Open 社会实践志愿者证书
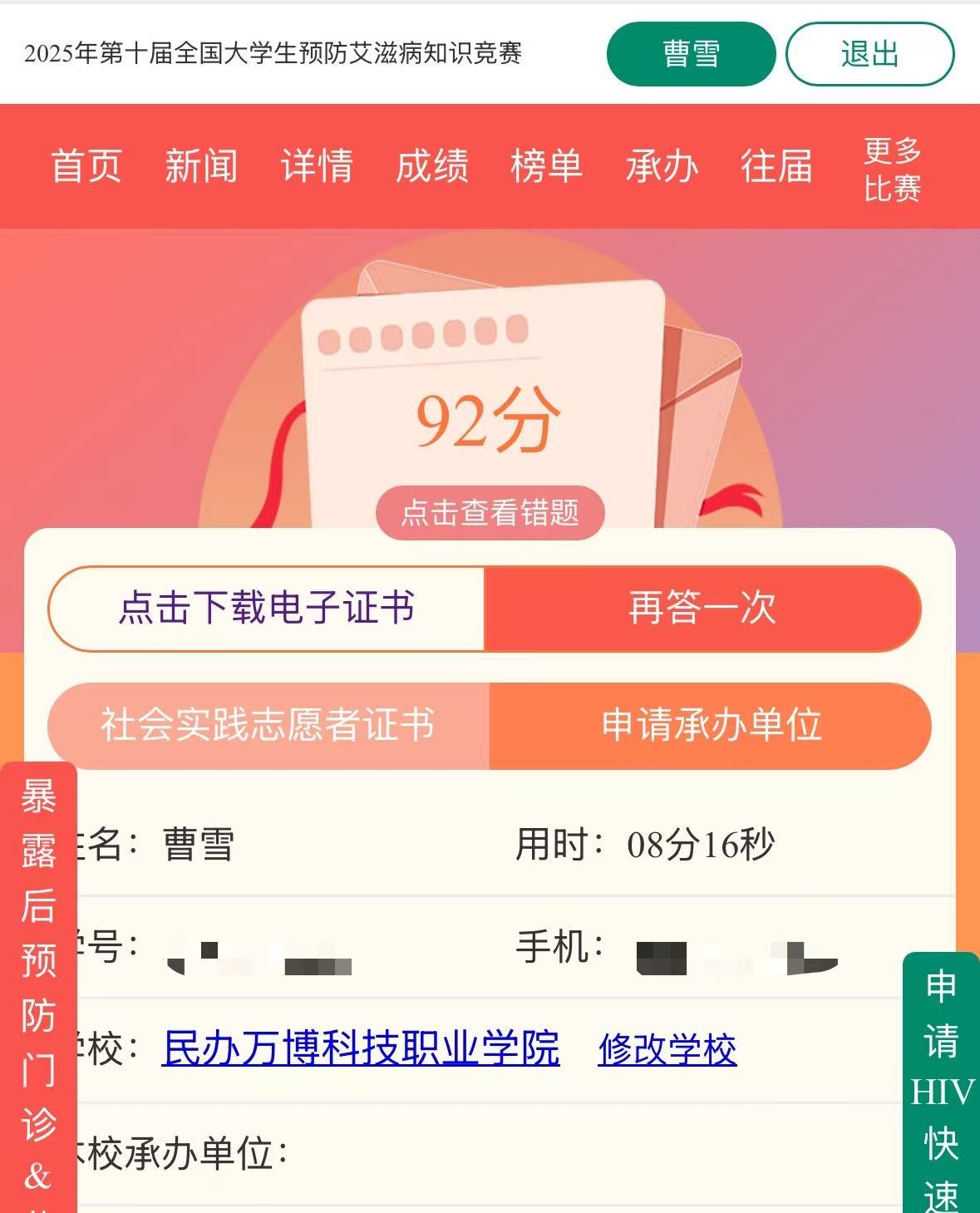Viewport: 980px width, 1213px height. pos(268,725)
